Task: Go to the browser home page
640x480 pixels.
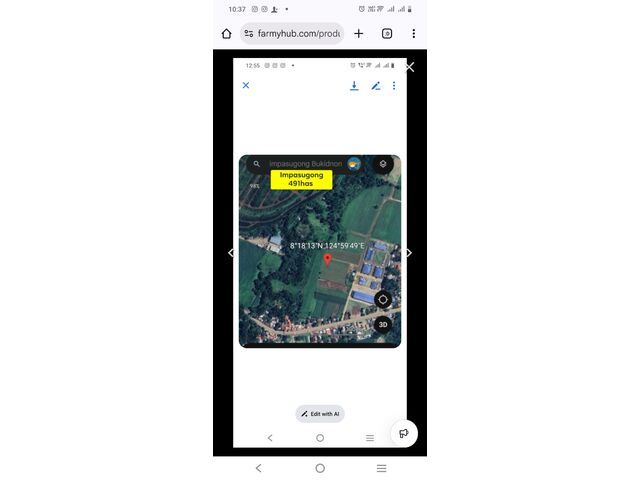Action: coord(227,34)
